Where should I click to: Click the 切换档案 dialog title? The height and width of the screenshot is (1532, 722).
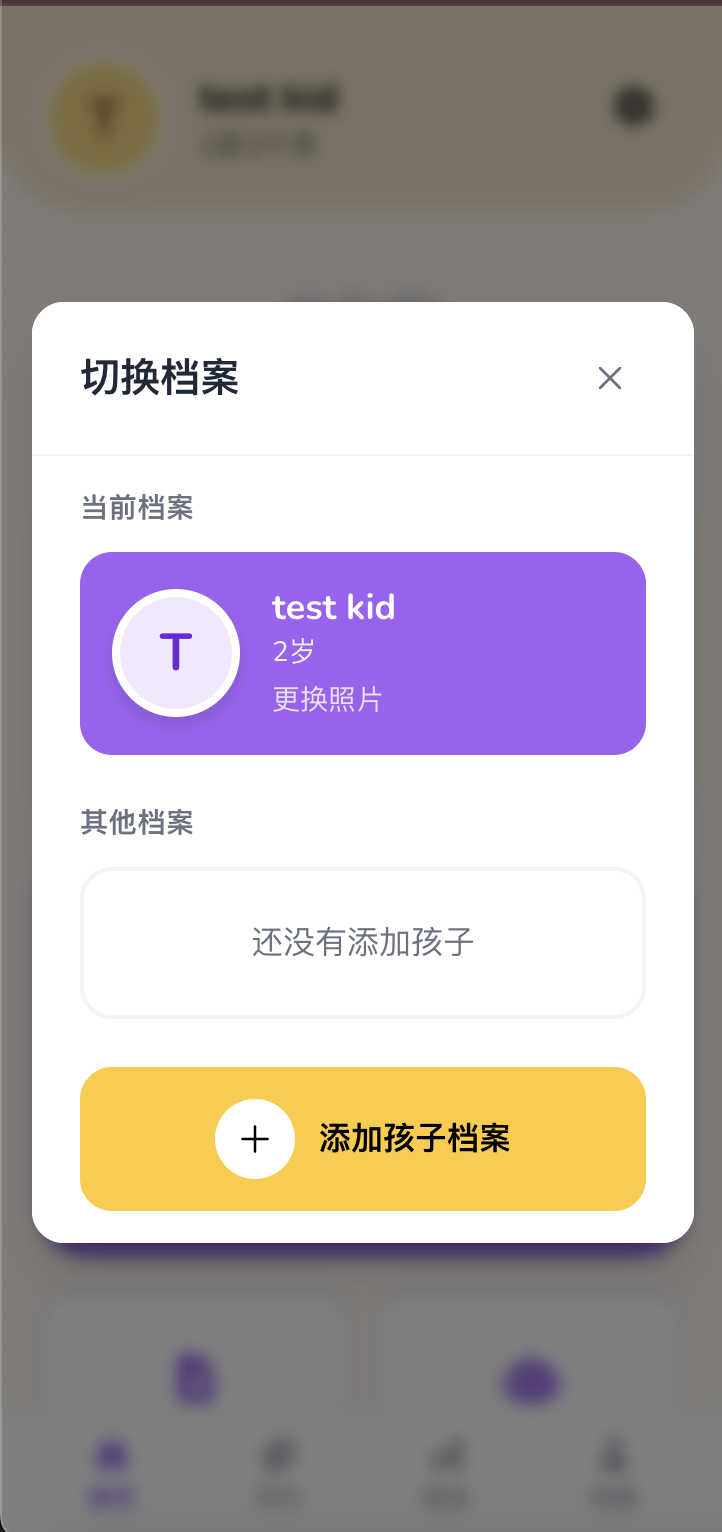pos(160,378)
